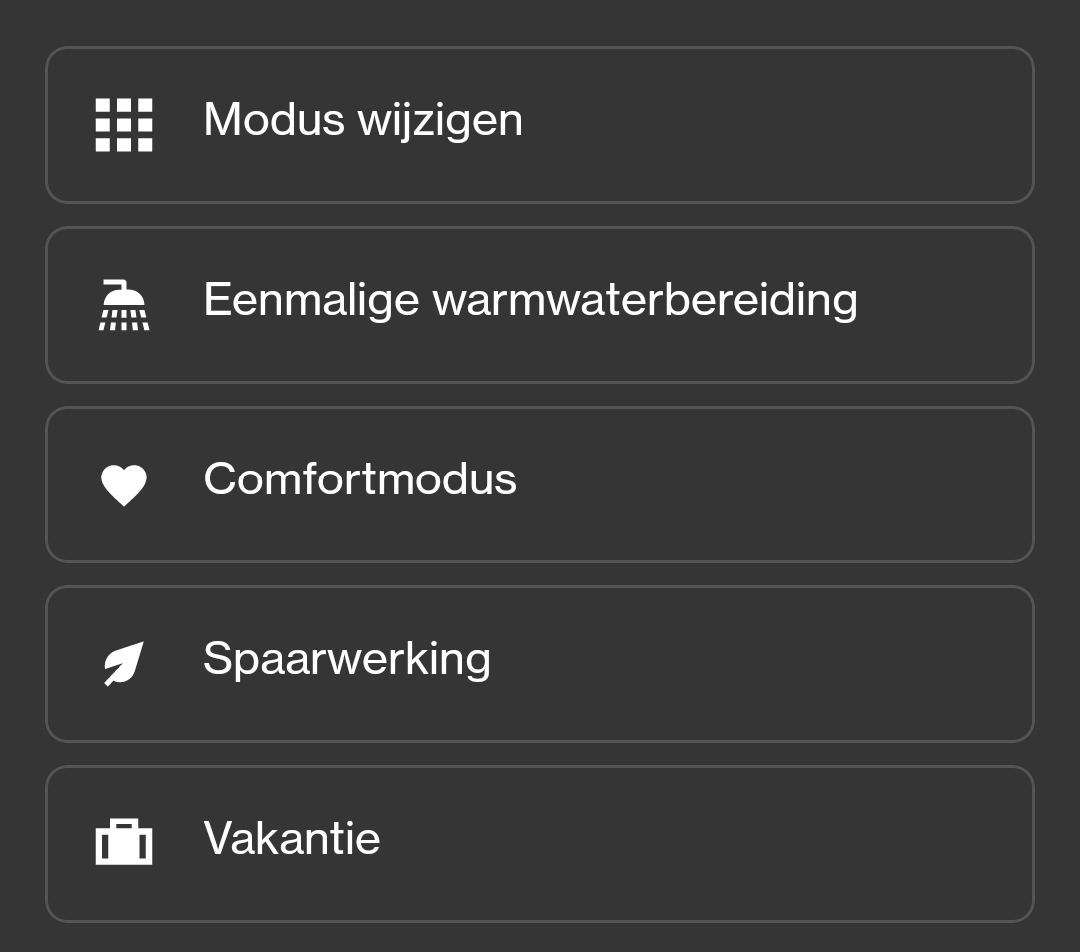Choose the Vakantie mode
Viewport: 1080px width, 952px height.
(540, 843)
